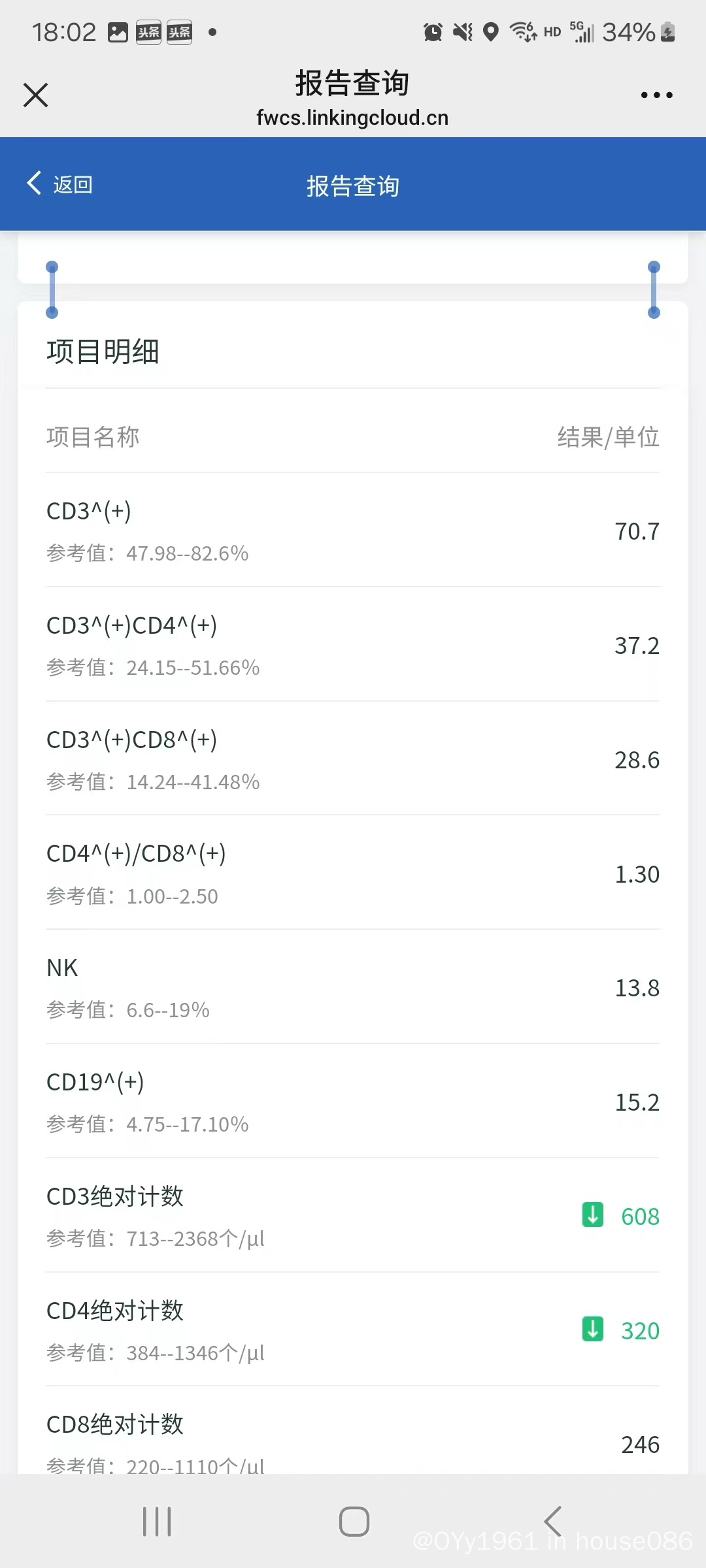
Task: Open the recent apps view
Action: (x=157, y=1522)
